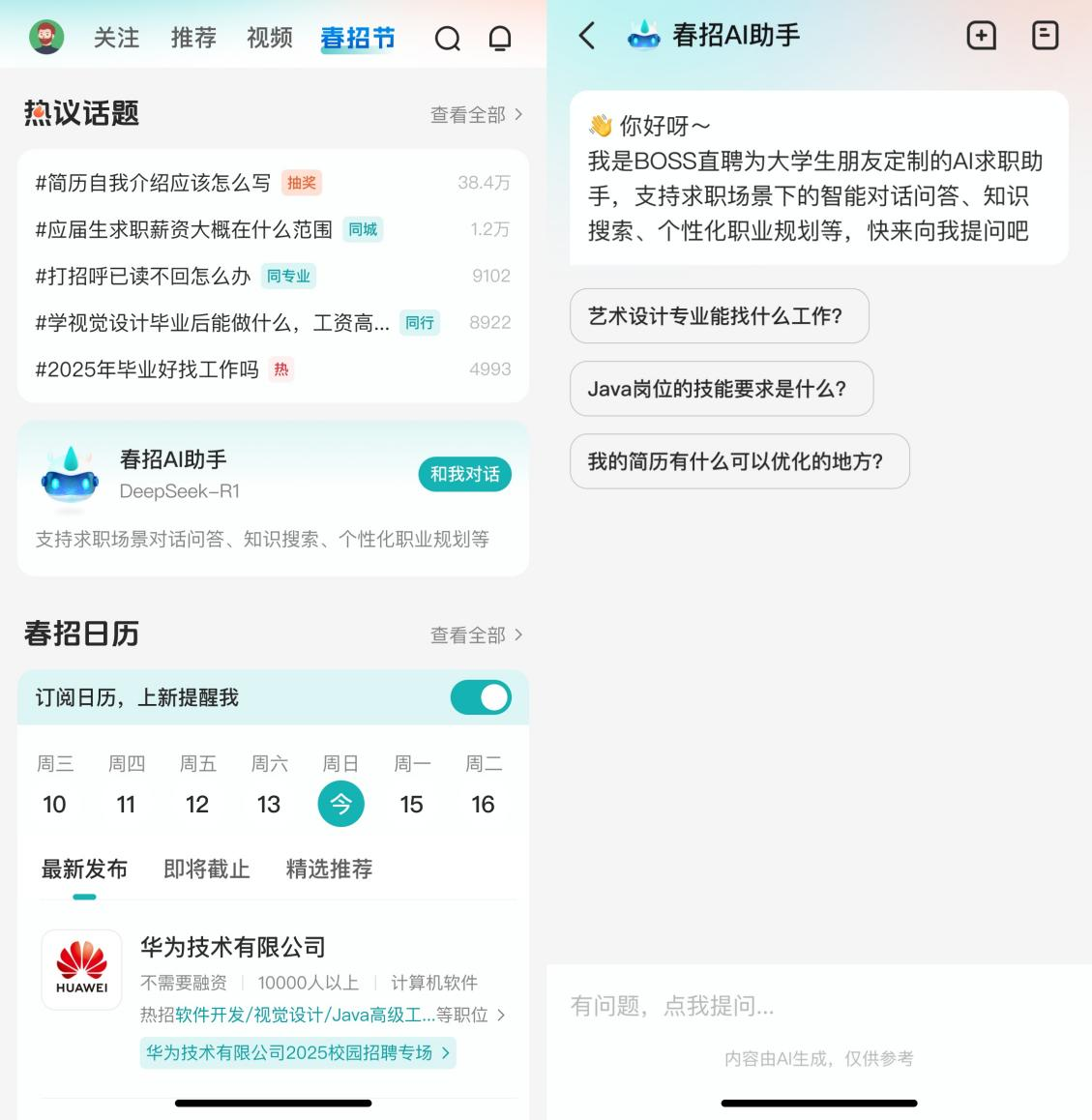Viewport: 1092px width, 1120px height.
Task: Switch to the 精选推荐 tab
Action: (x=329, y=869)
